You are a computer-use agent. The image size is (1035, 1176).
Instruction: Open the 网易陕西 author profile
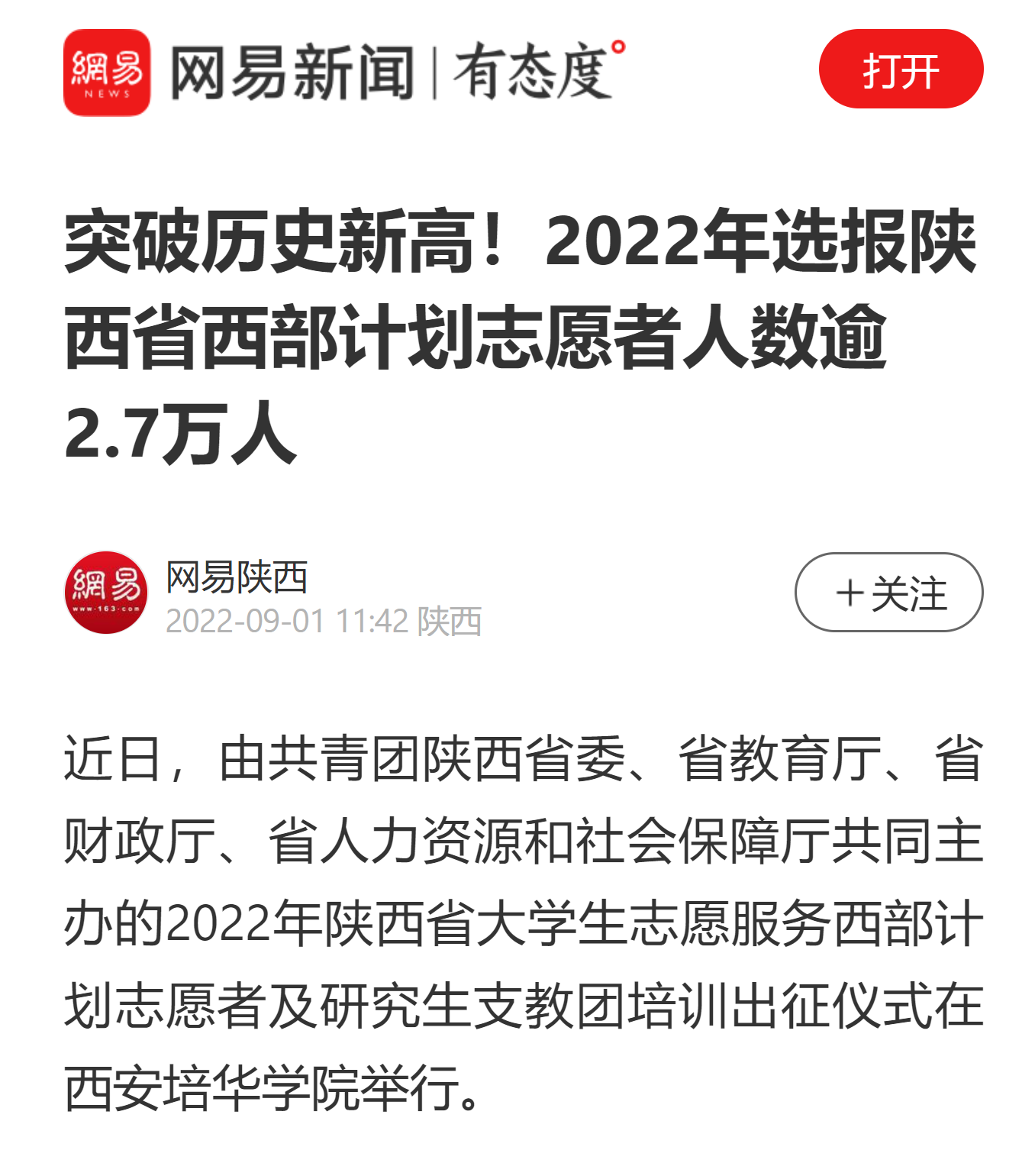(x=237, y=577)
